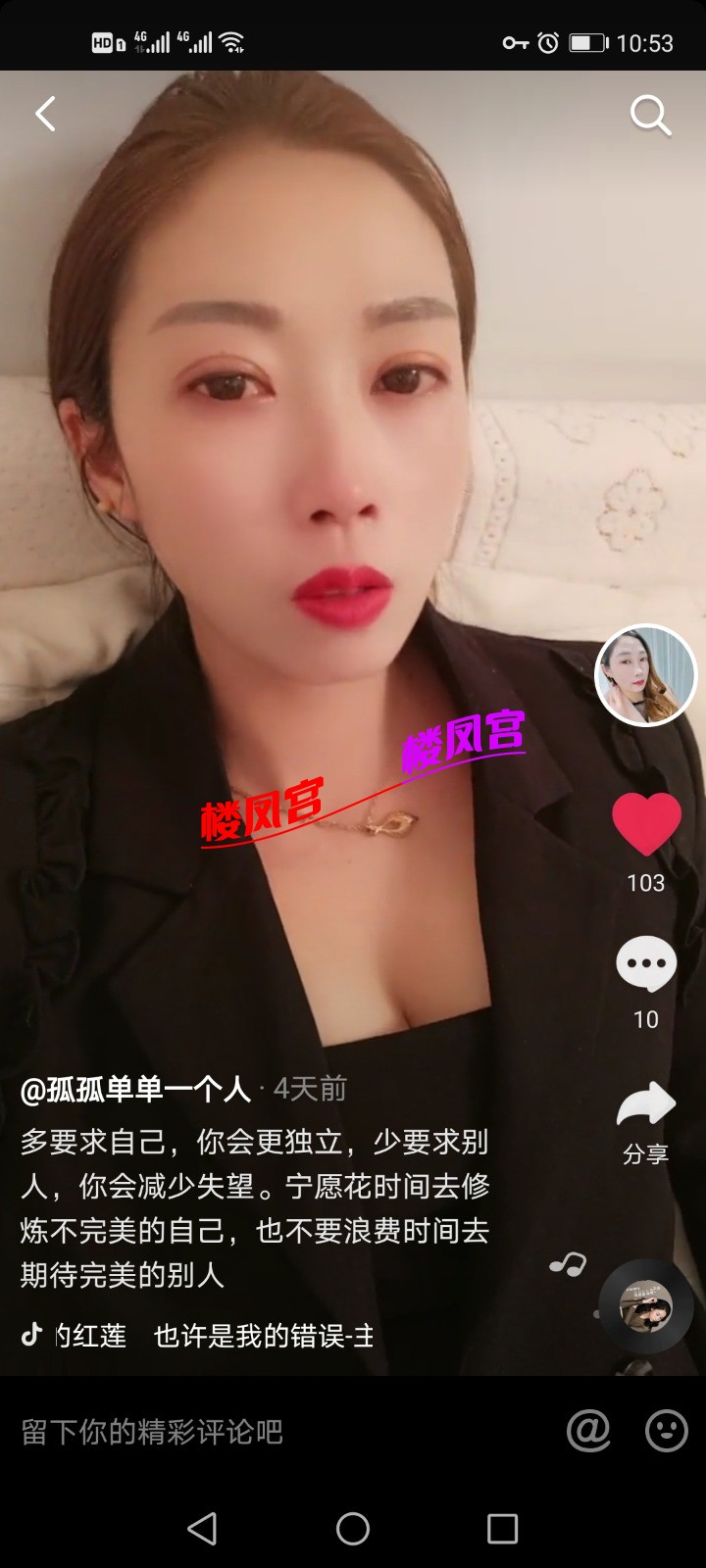Open the spinning music disc

tap(646, 1307)
